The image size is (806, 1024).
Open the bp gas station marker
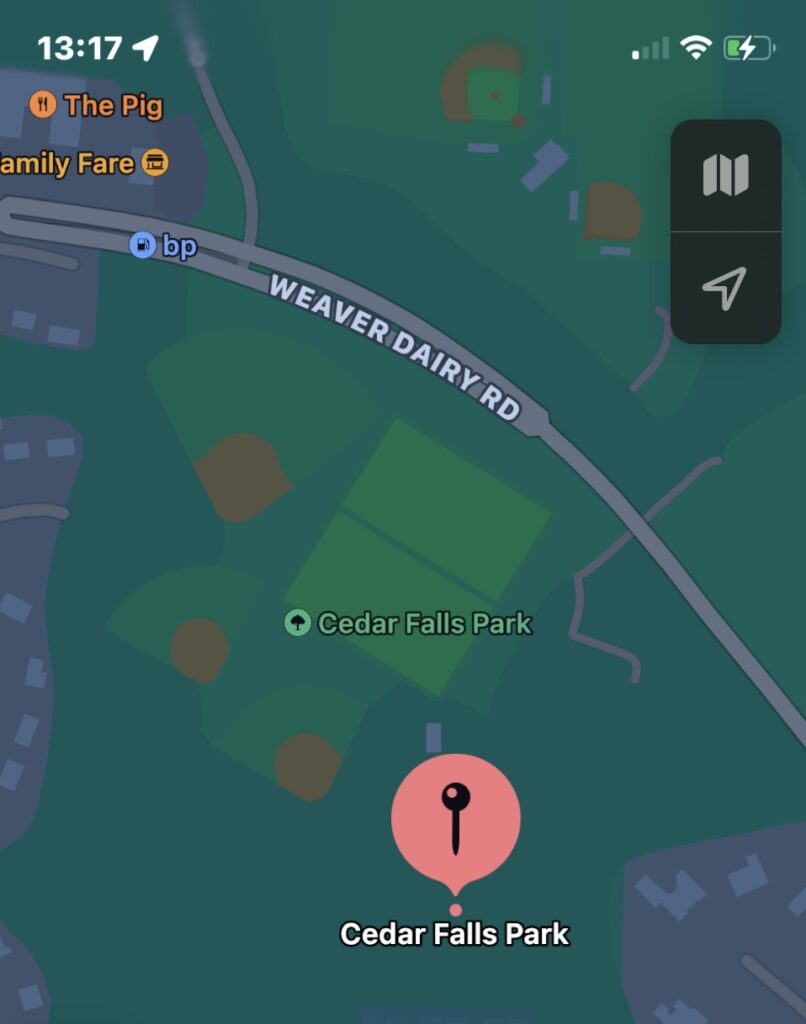[143, 245]
